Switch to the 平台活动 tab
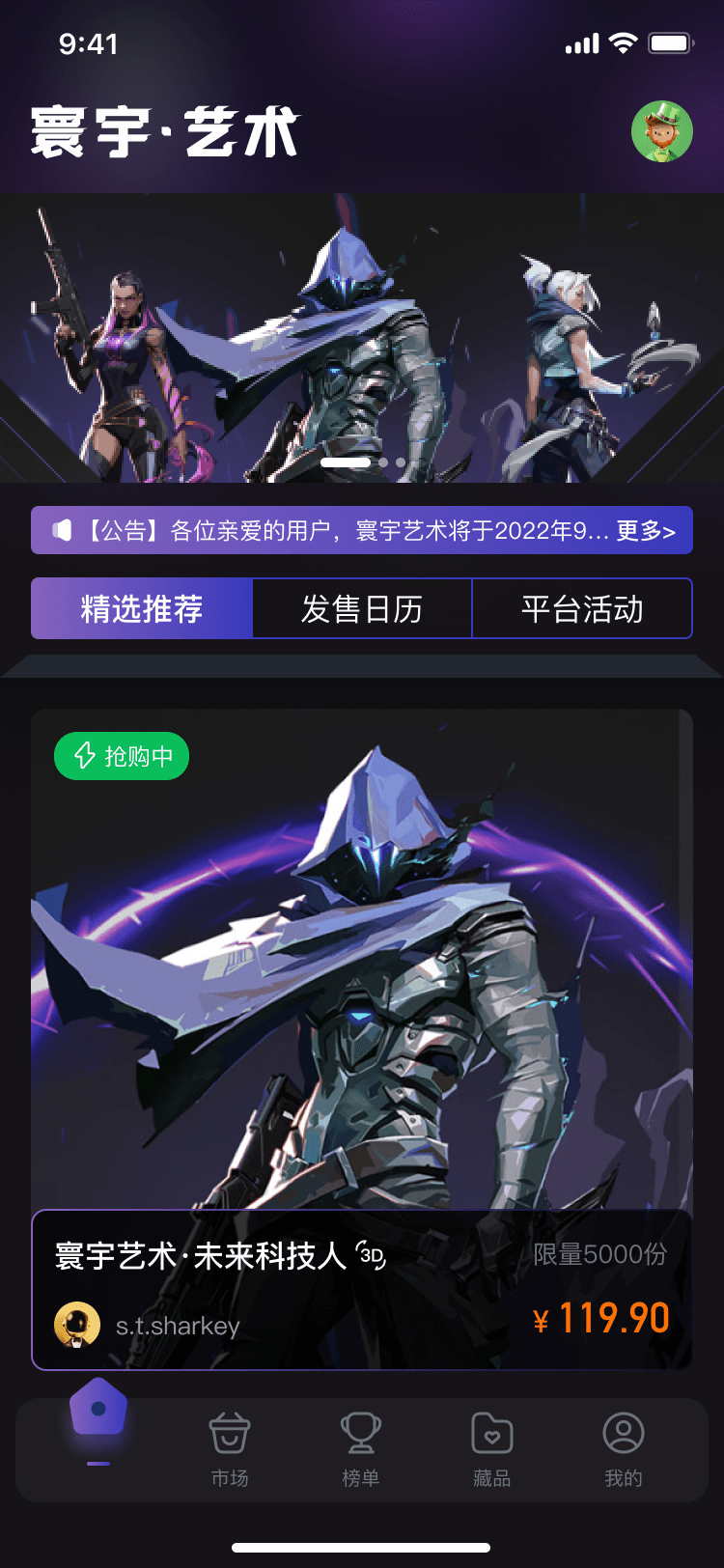 point(582,608)
